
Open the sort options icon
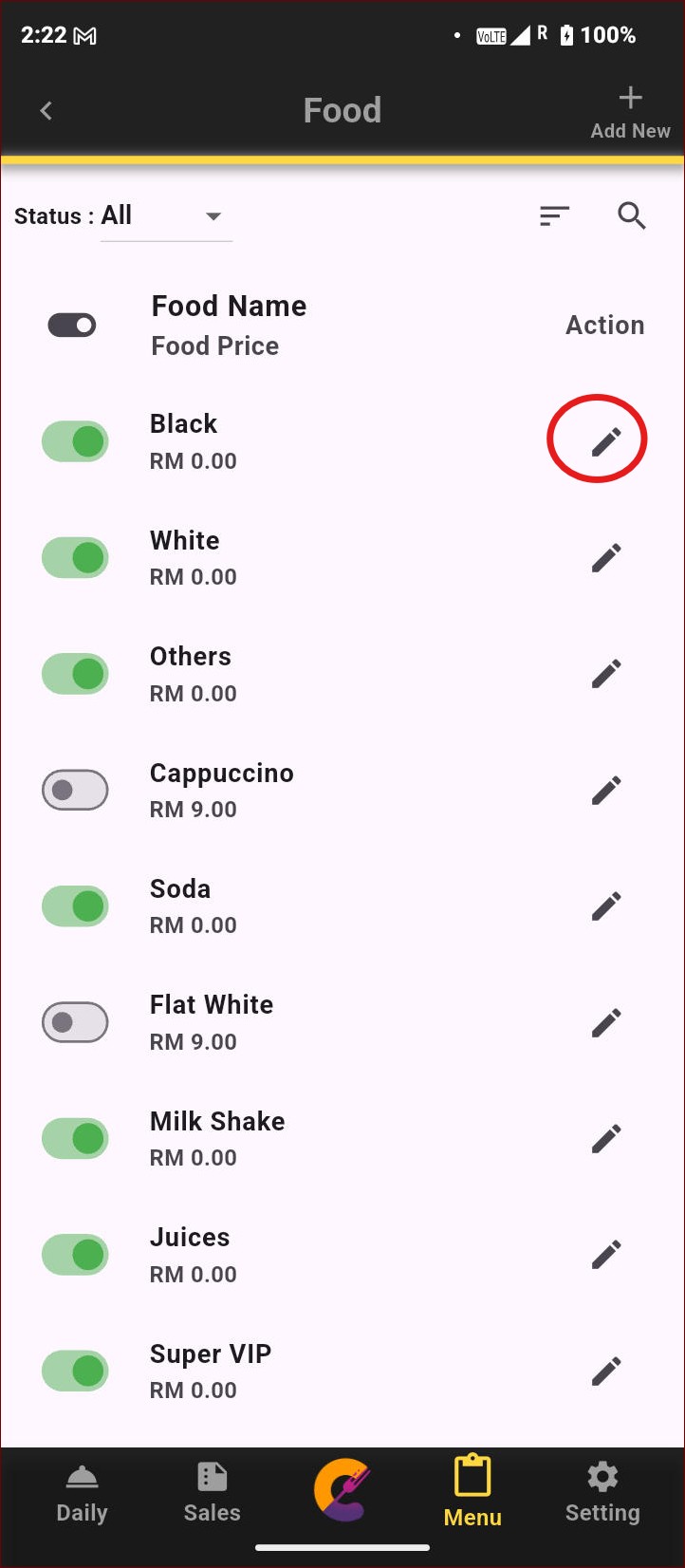point(554,216)
